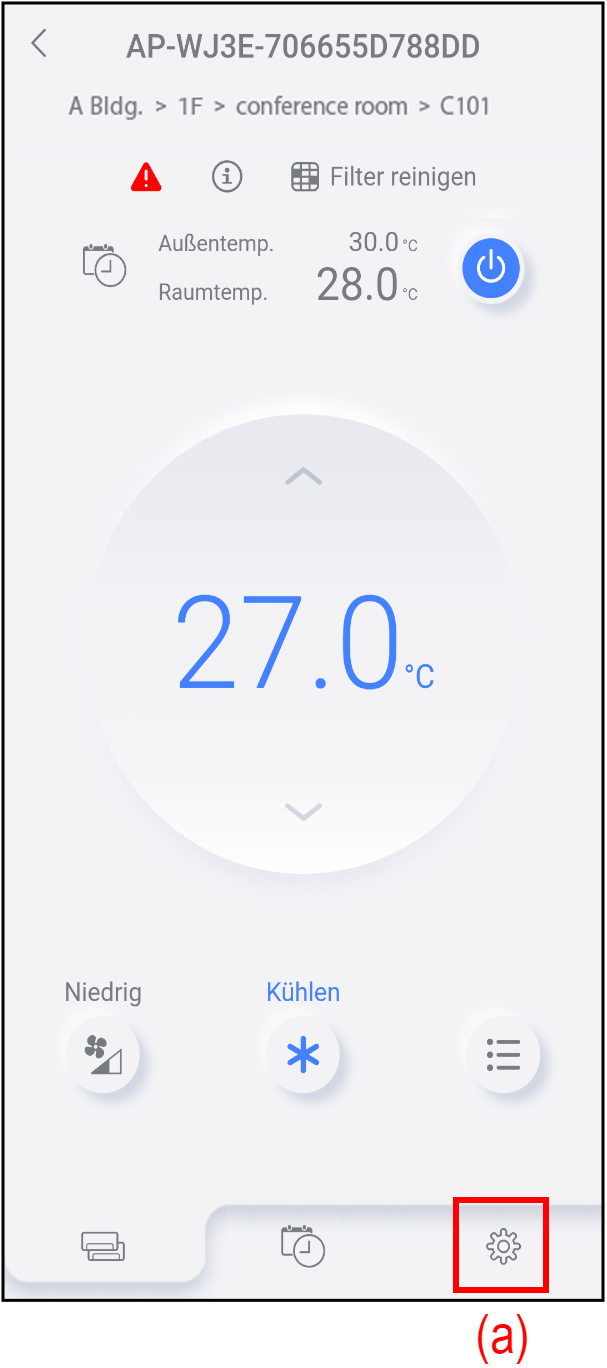Go back with the top-left arrow
Viewport: 607px width, 1368px height.
click(39, 44)
